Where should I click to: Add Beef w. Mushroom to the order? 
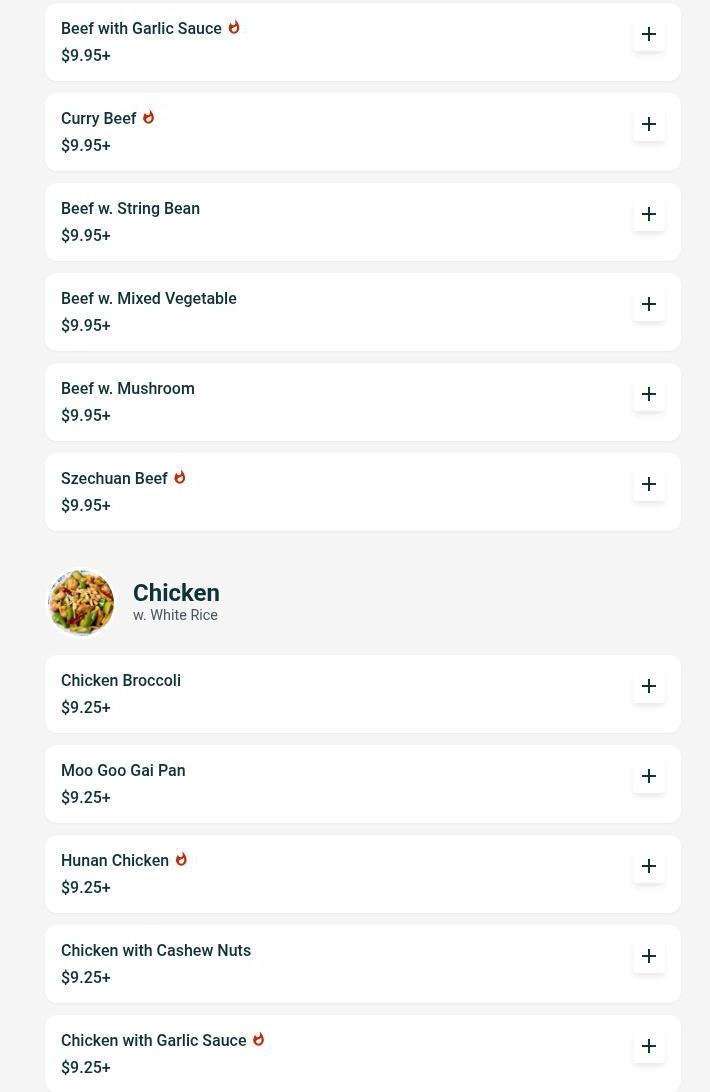649,394
